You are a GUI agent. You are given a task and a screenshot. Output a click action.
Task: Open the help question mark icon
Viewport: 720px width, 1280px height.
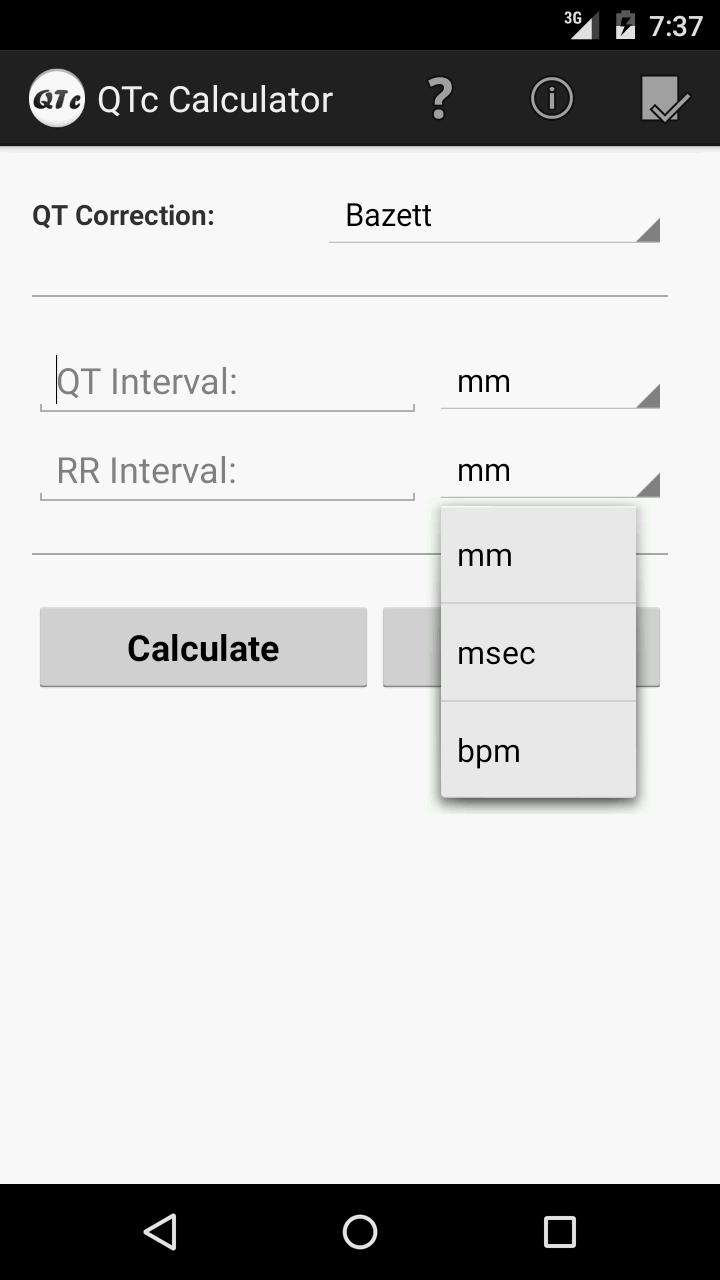[x=440, y=97]
